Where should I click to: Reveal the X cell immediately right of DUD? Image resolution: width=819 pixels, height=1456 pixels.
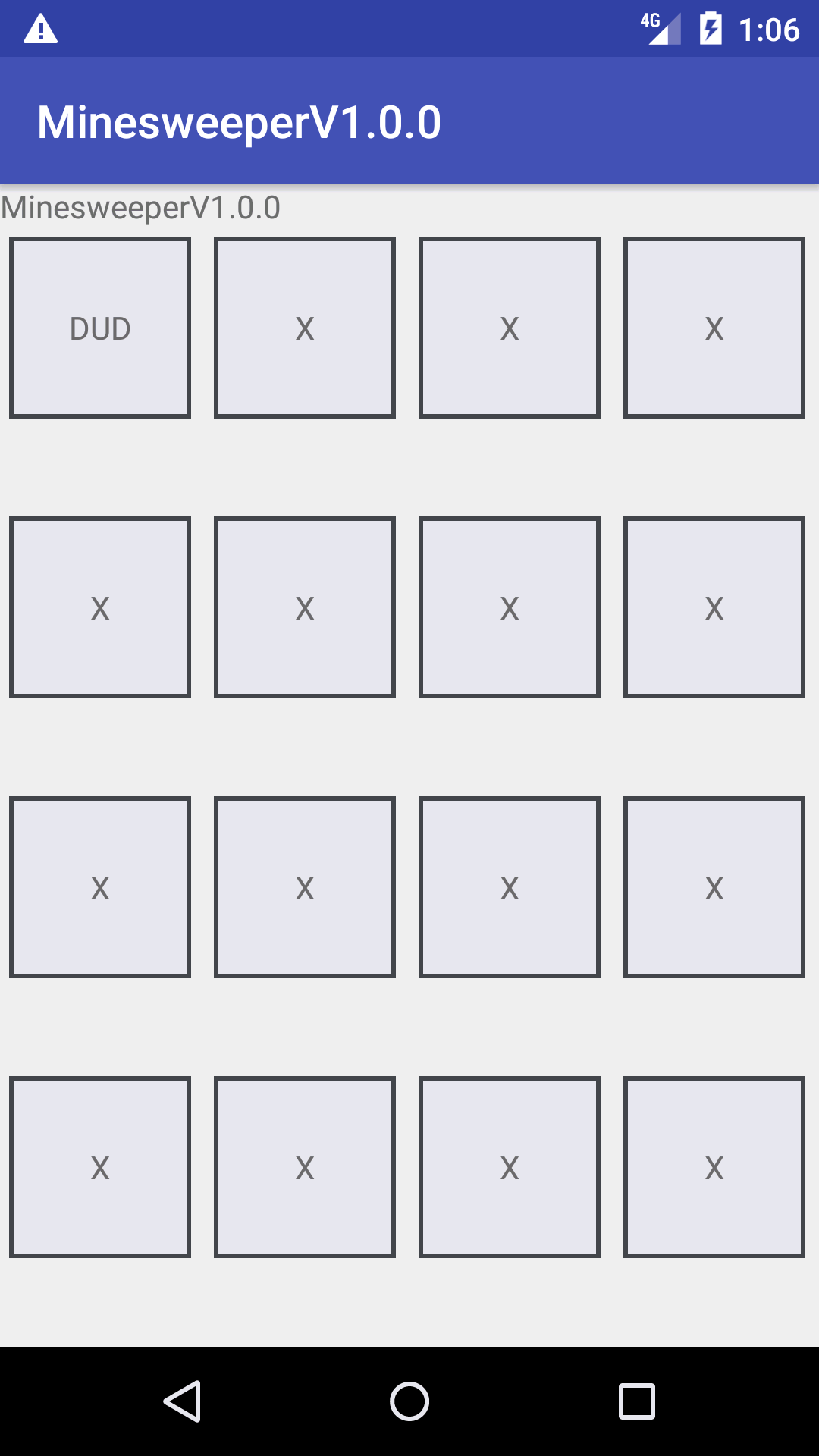[305, 328]
